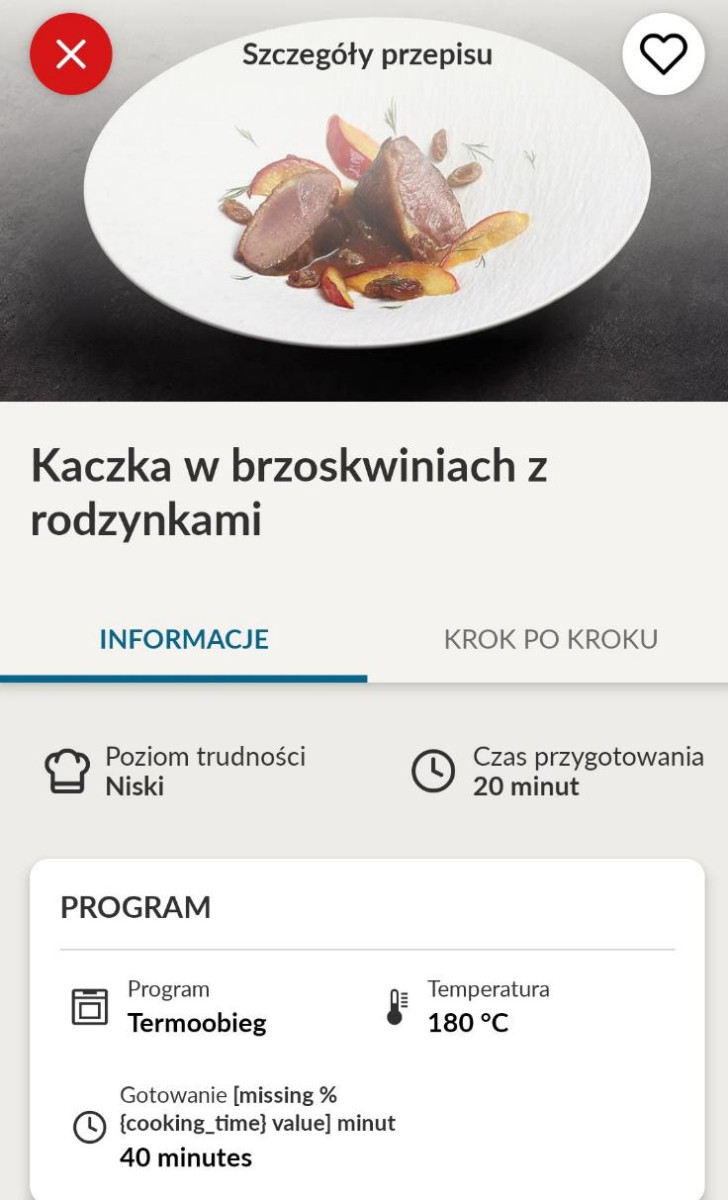Click the Szczegóły przepisu header text
Viewport: 728px width, 1200px height.
(368, 55)
